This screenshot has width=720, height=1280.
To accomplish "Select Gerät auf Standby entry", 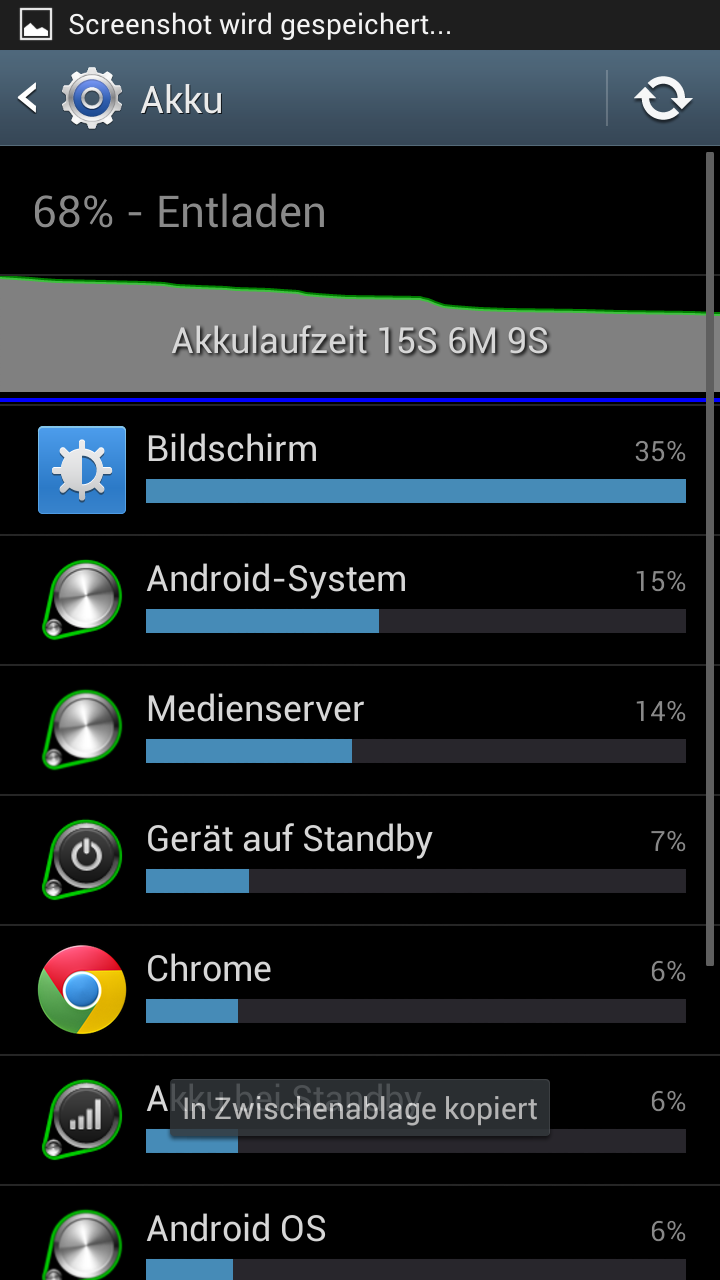I will point(360,860).
